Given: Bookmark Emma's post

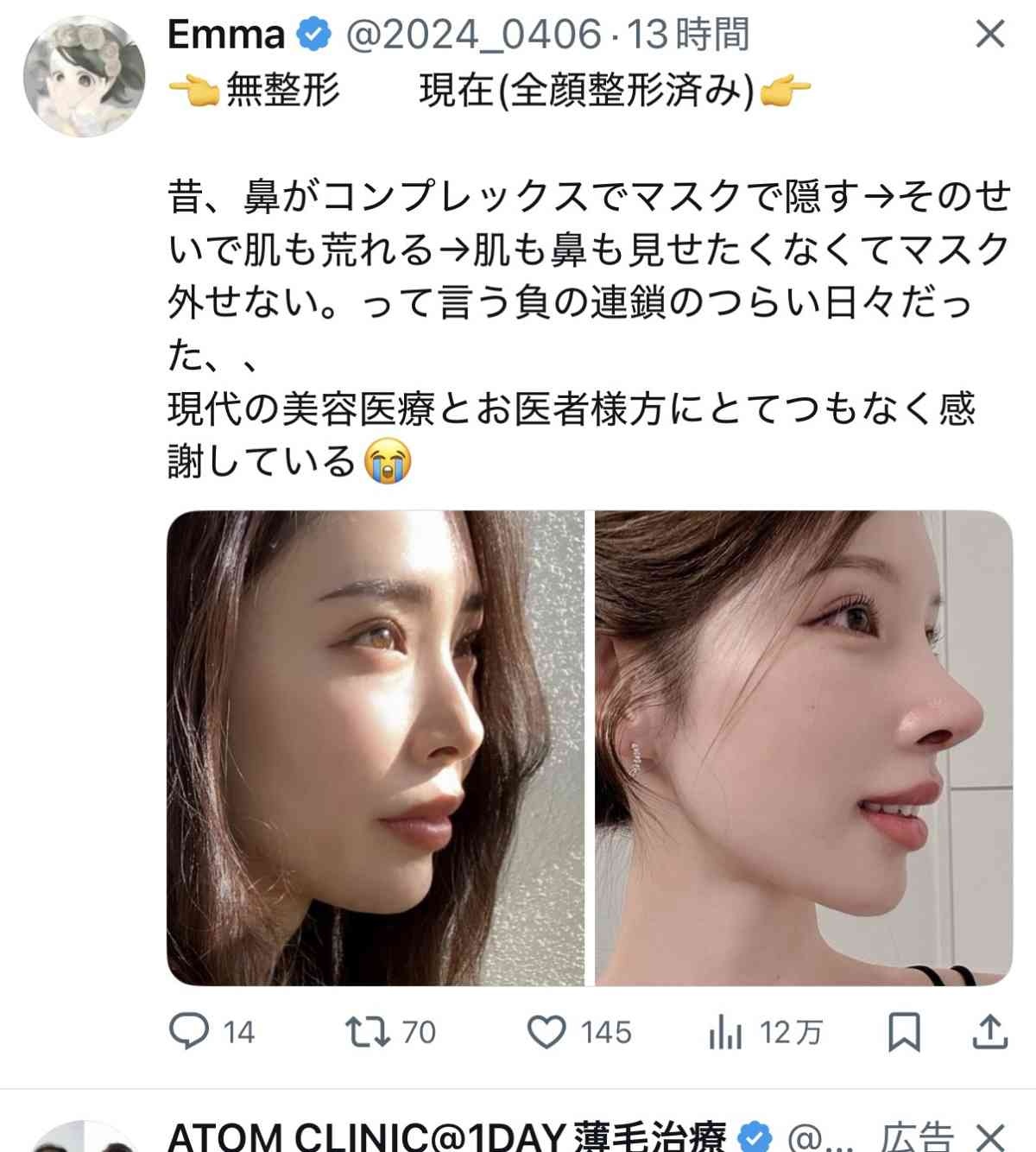Looking at the screenshot, I should click(905, 1031).
